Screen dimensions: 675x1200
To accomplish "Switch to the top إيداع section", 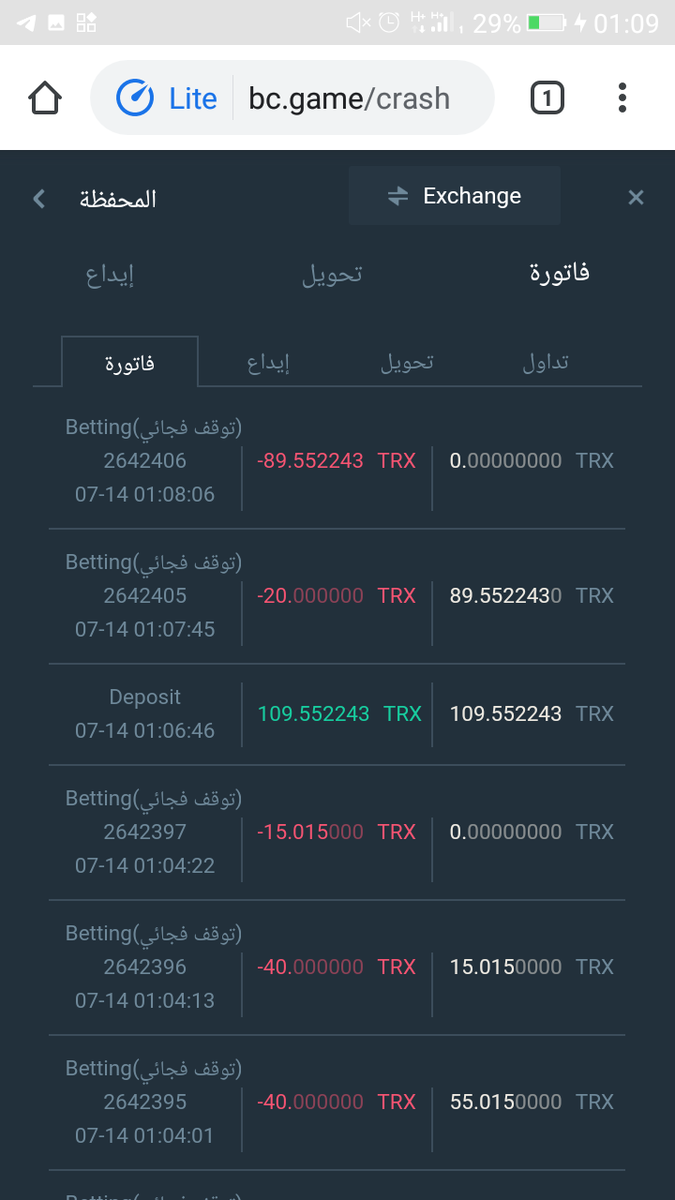I will click(110, 274).
